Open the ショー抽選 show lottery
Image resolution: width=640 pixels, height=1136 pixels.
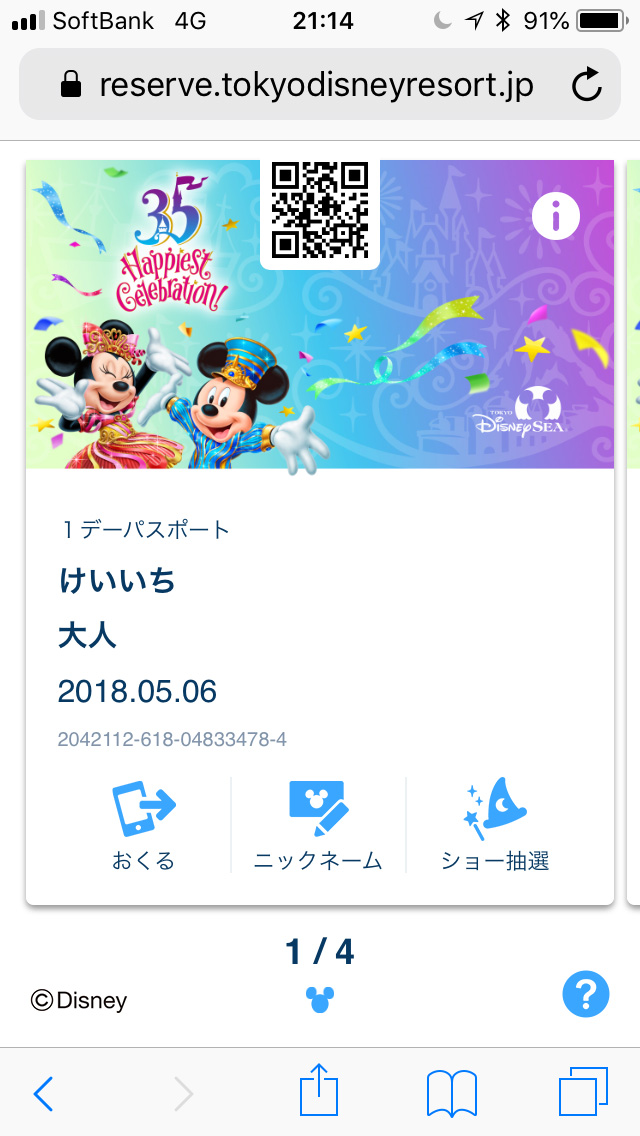point(495,826)
